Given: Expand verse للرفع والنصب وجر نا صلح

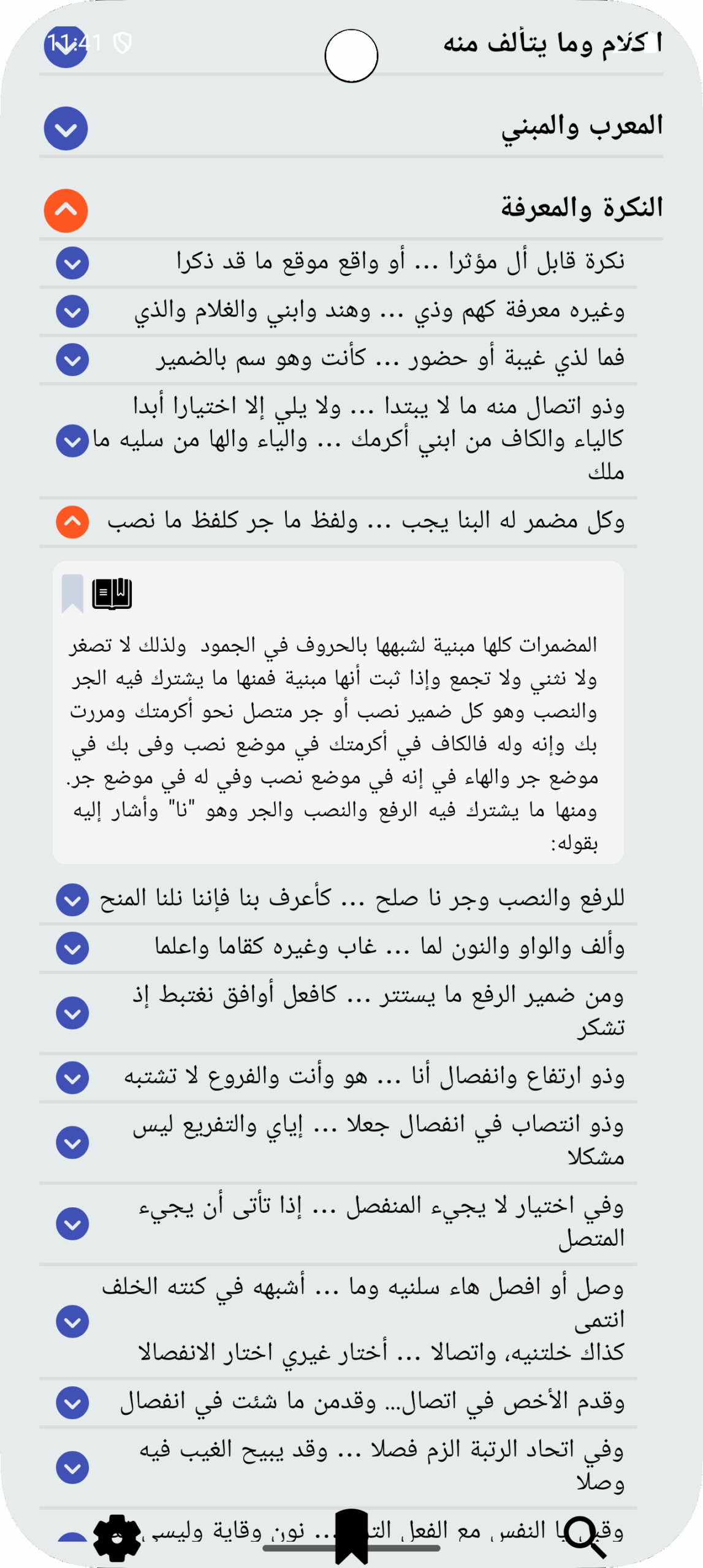Looking at the screenshot, I should (72, 900).
